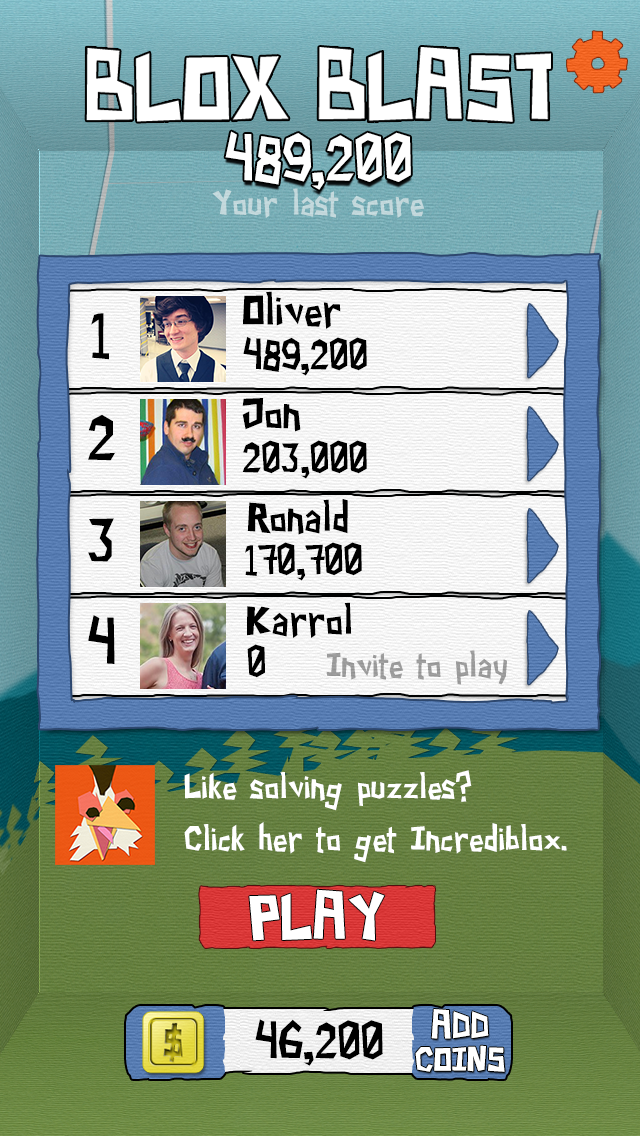The width and height of the screenshot is (640, 1136).
Task: Invite Karrol to play
Action: (416, 667)
